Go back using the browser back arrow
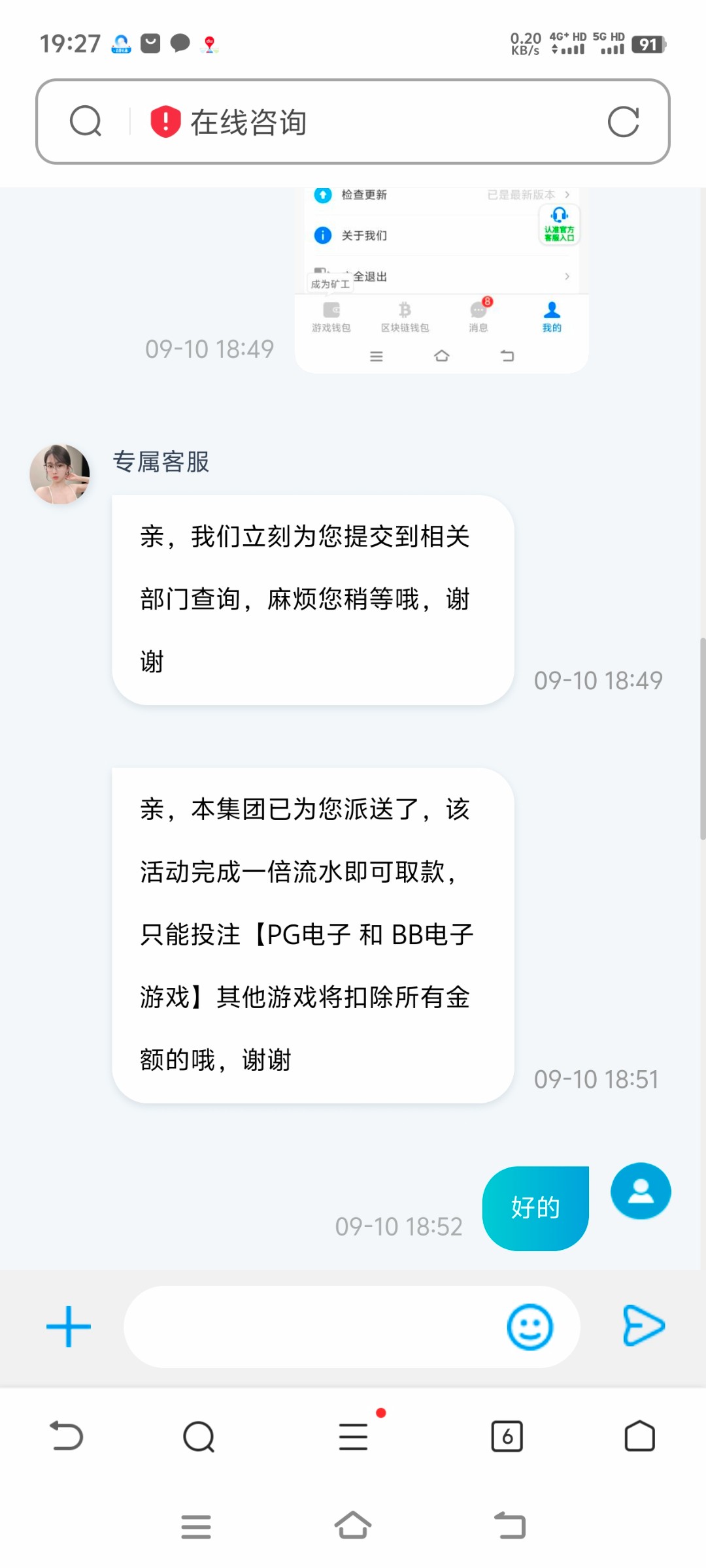The width and height of the screenshot is (706, 1568). click(67, 1436)
